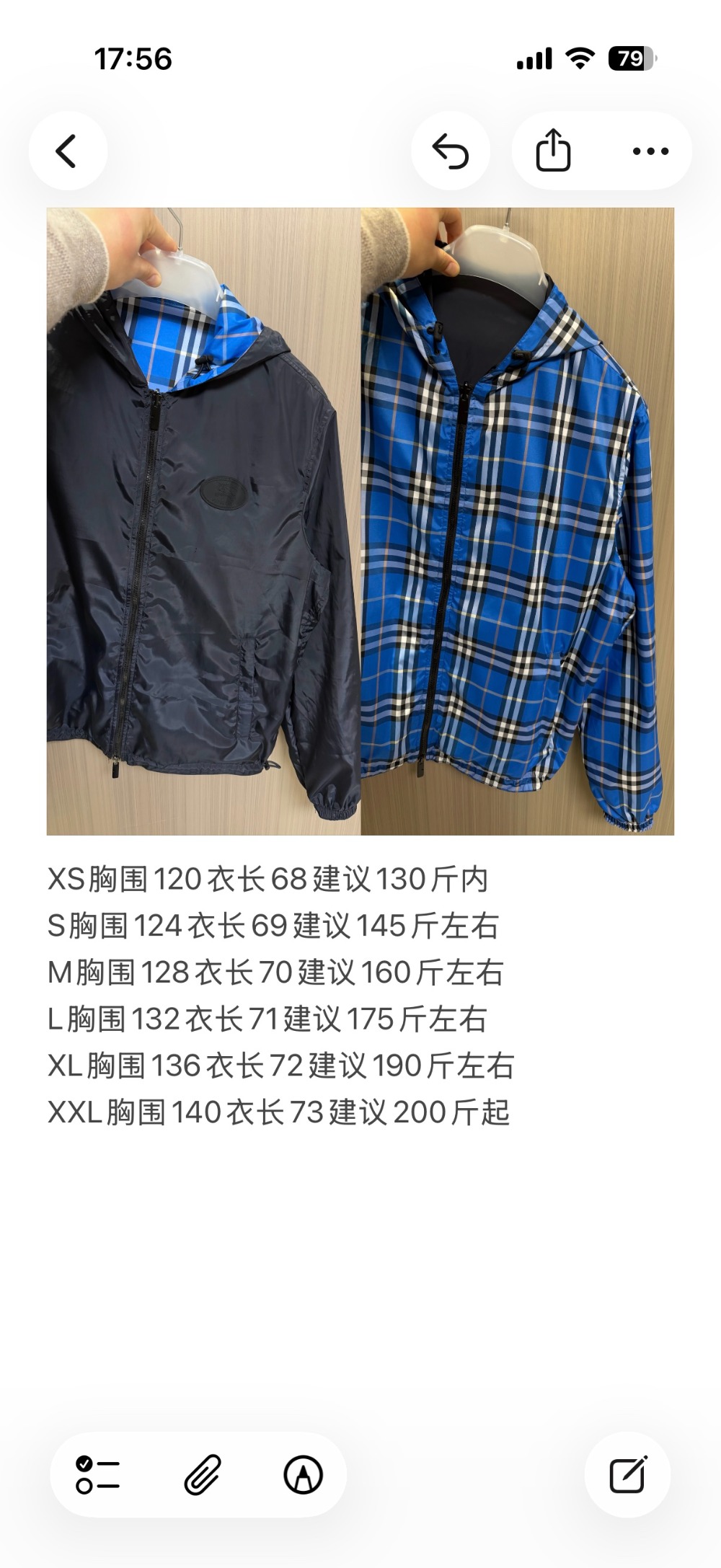Screen dimensions: 721x1568
Task: Undo the last edit
Action: tap(451, 151)
